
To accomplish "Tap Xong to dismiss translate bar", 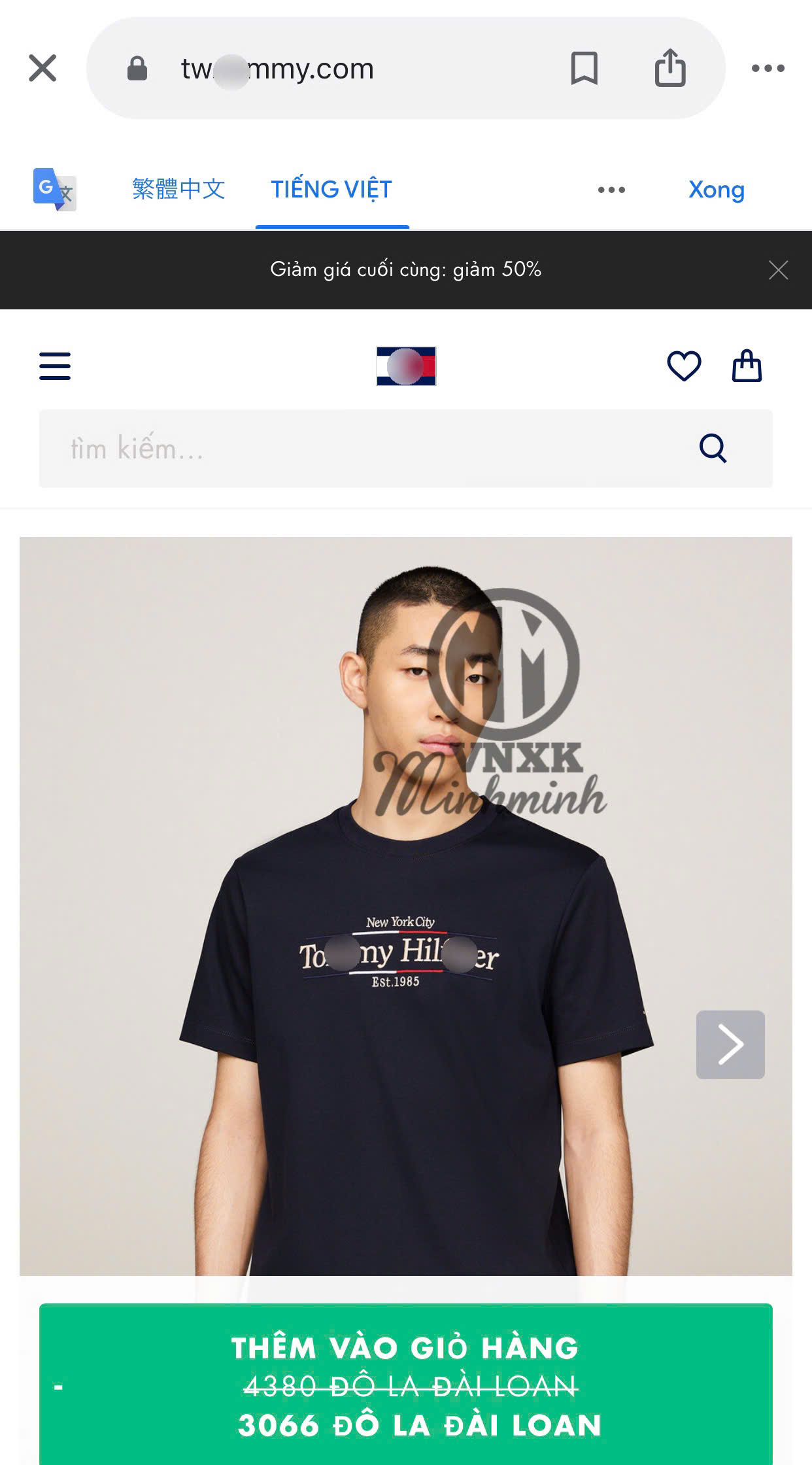I will click(x=716, y=190).
